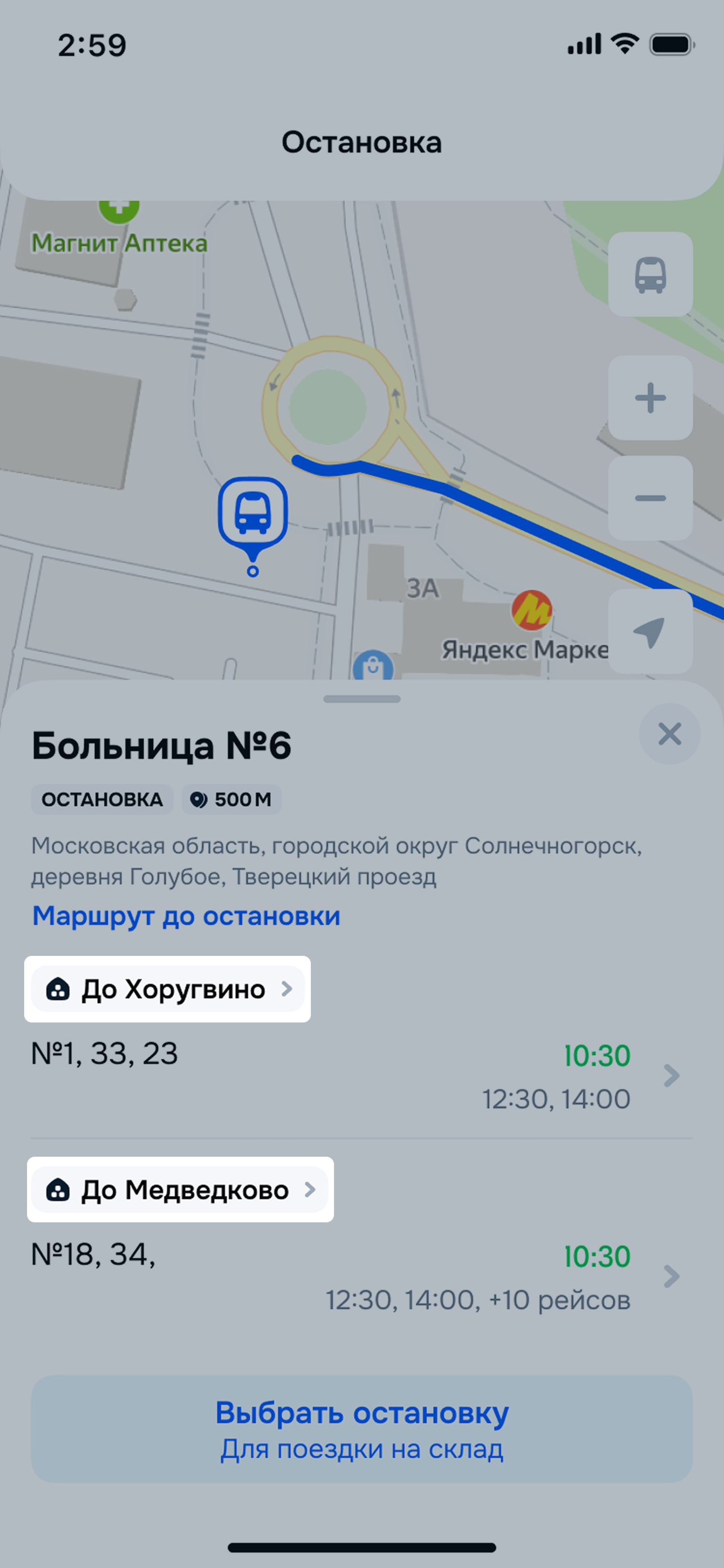
Task: Tap the blue bus stop marker
Action: pos(253,514)
